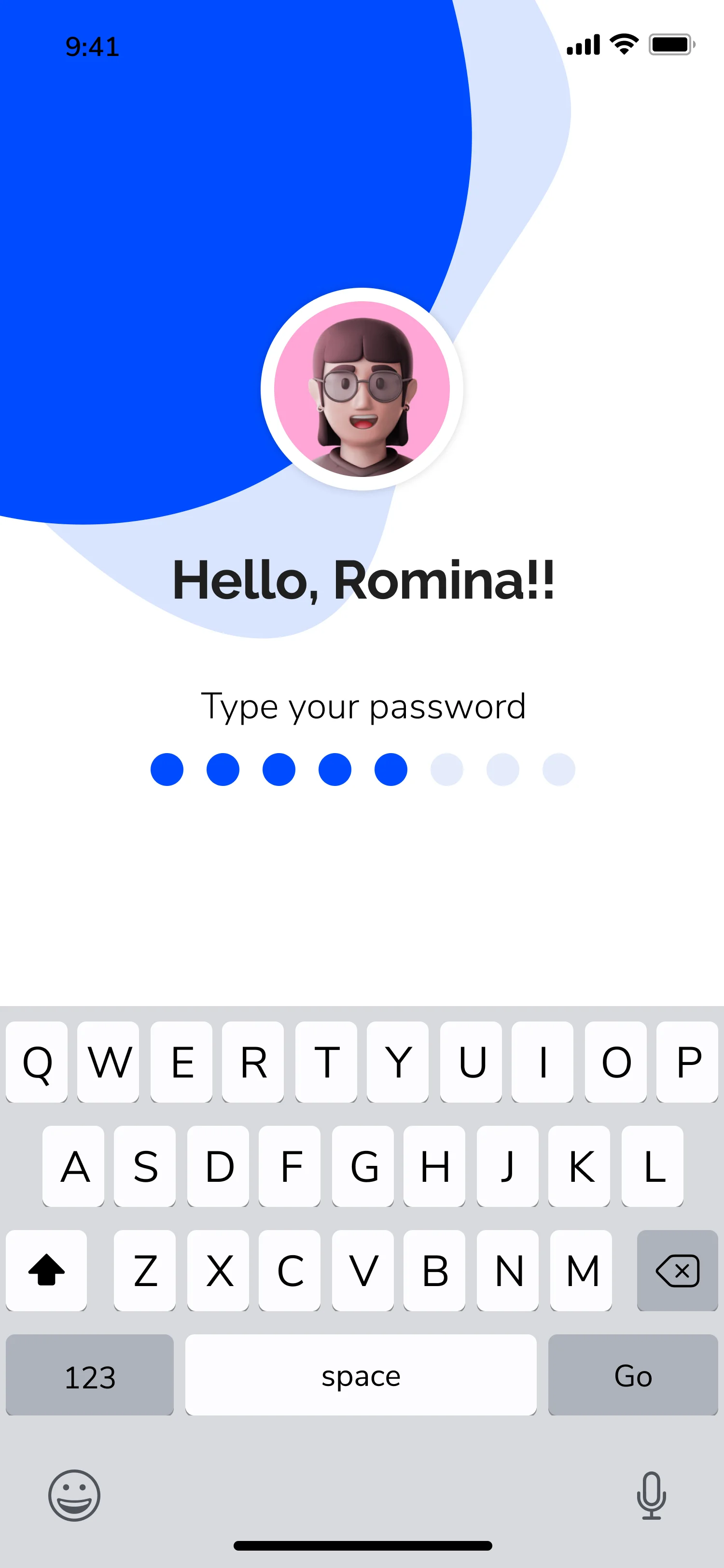724x1568 pixels.
Task: Type the letter Q key
Action: pyautogui.click(x=37, y=1062)
